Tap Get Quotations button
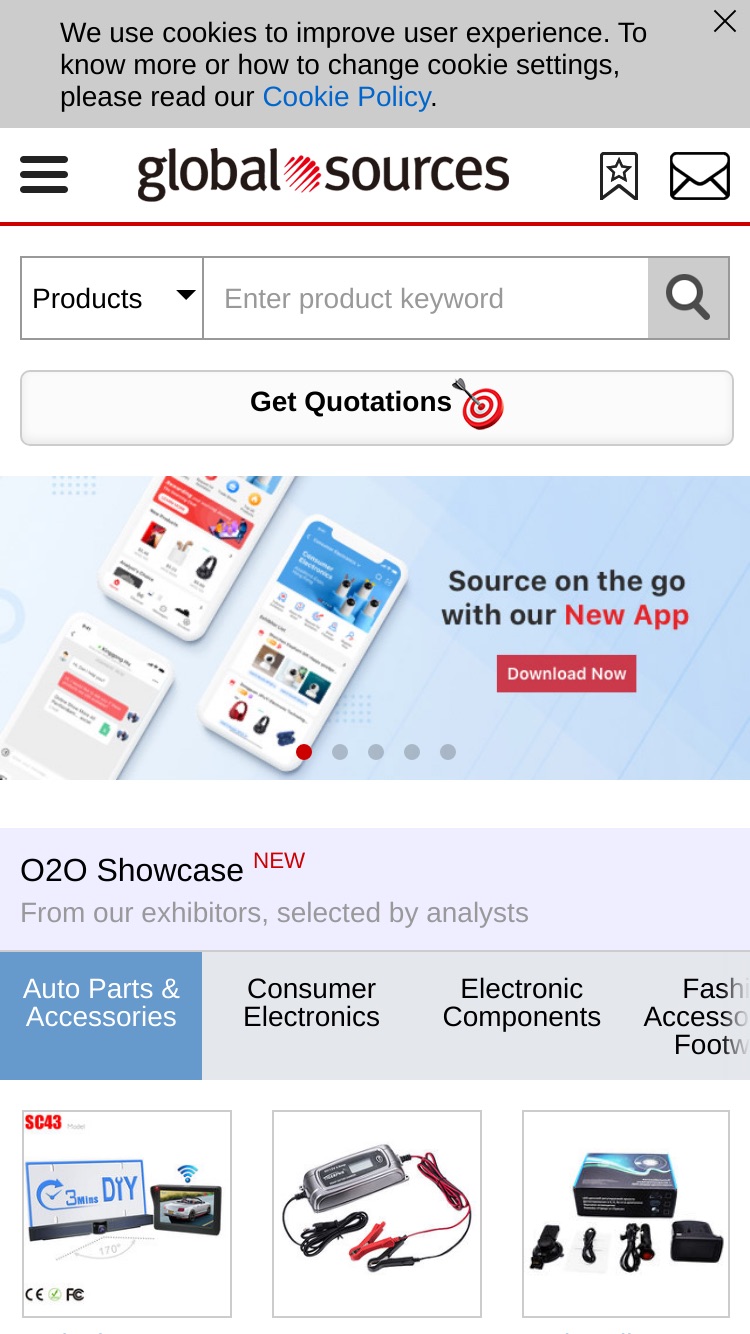The height and width of the screenshot is (1334, 750). click(x=377, y=407)
